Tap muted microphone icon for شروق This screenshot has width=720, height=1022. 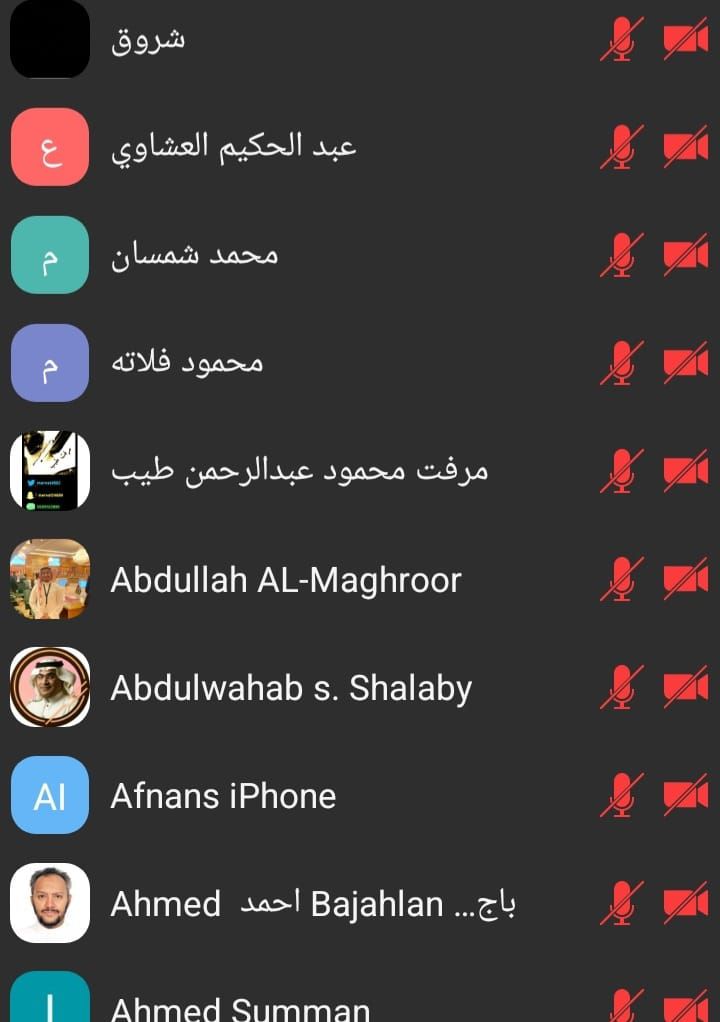(621, 40)
